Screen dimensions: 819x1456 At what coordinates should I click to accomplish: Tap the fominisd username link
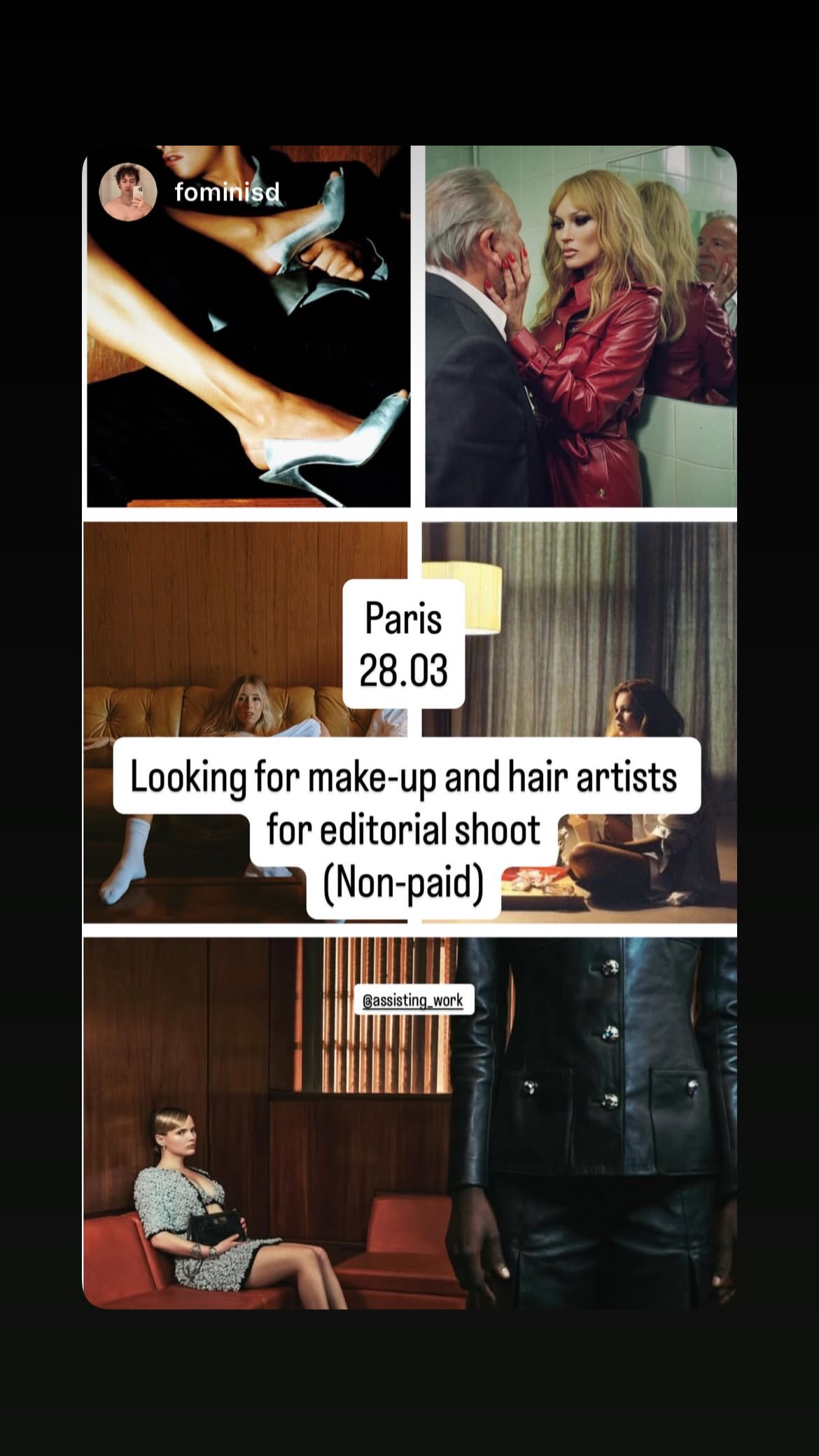click(225, 192)
